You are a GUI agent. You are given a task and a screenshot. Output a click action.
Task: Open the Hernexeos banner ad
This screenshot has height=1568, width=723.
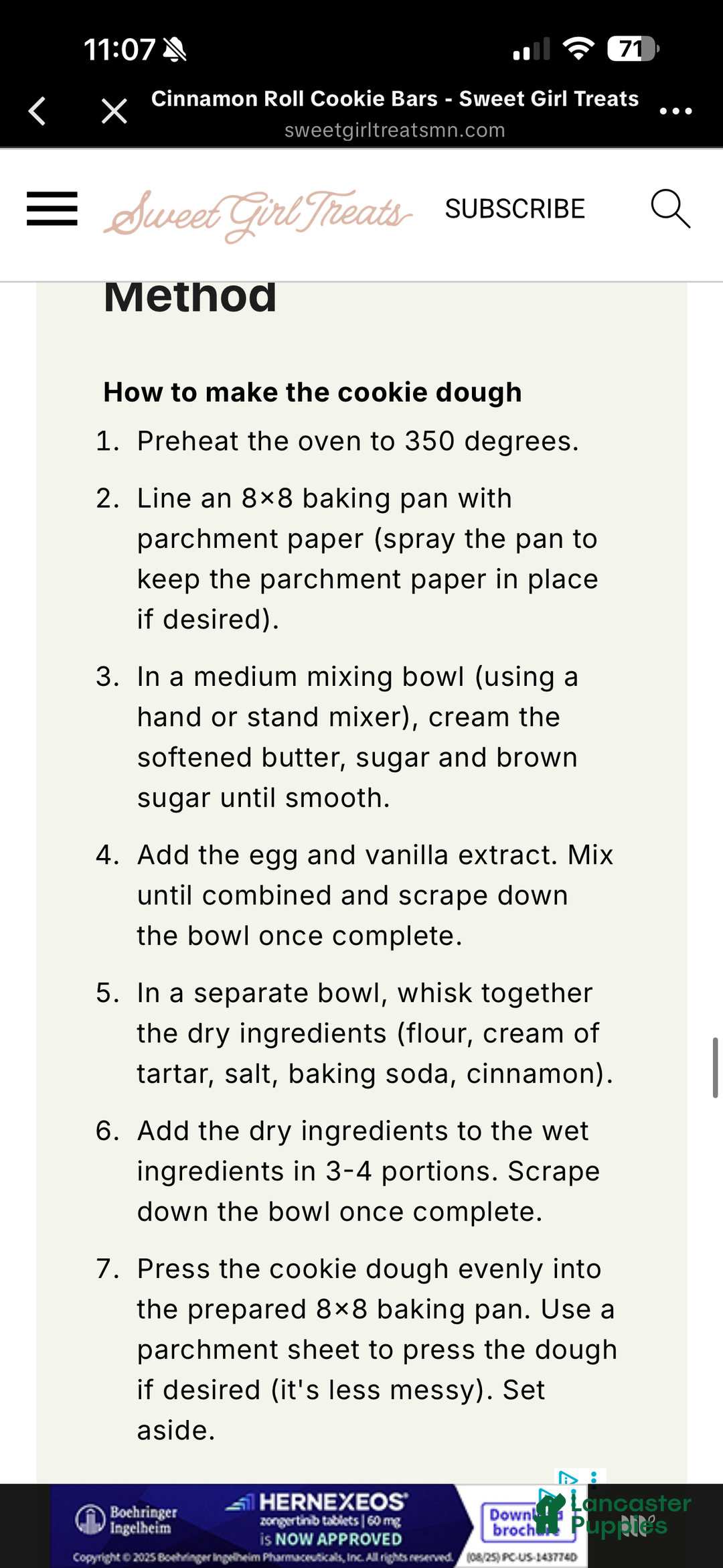click(268, 1524)
